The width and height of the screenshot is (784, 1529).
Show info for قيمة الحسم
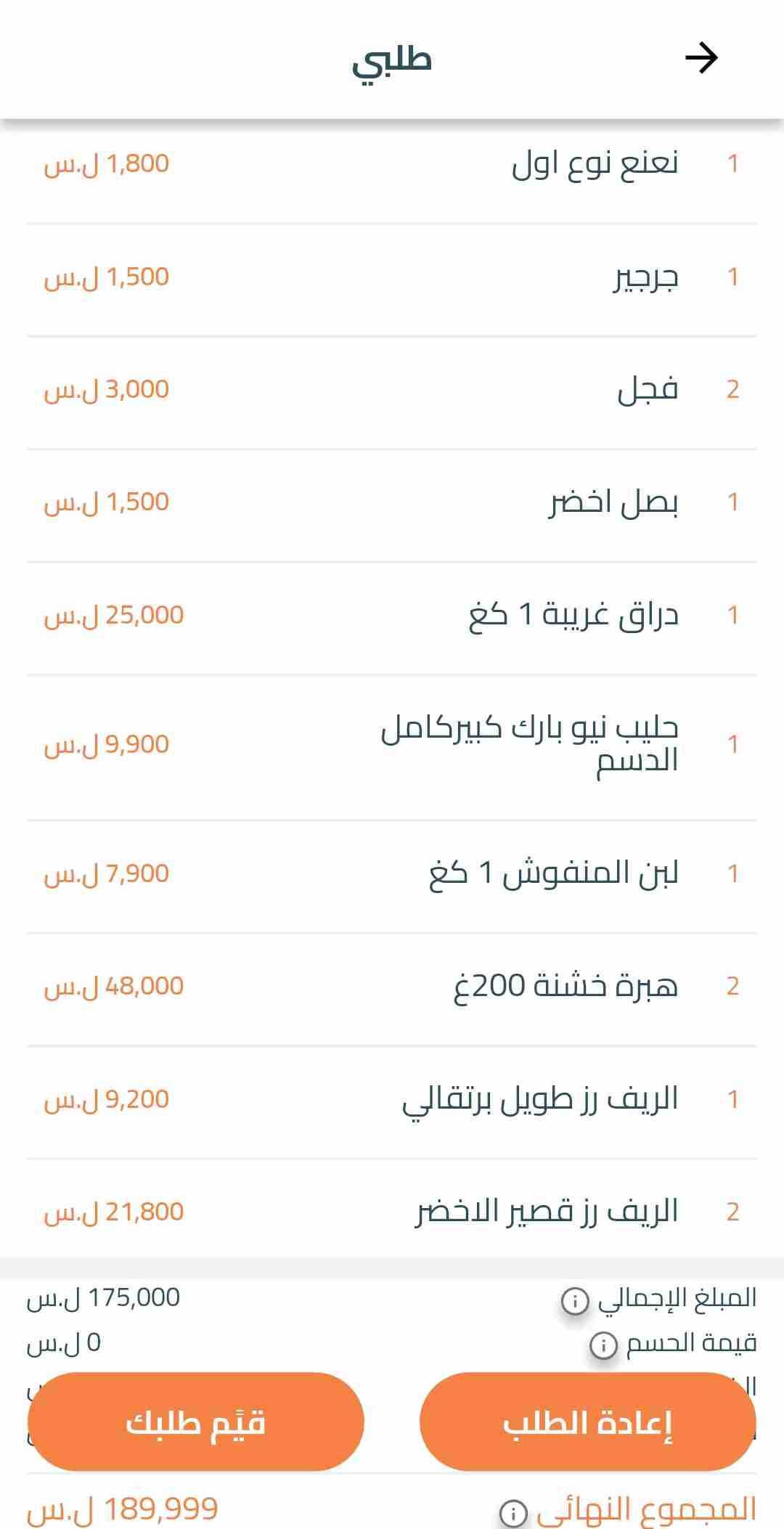pos(603,1345)
